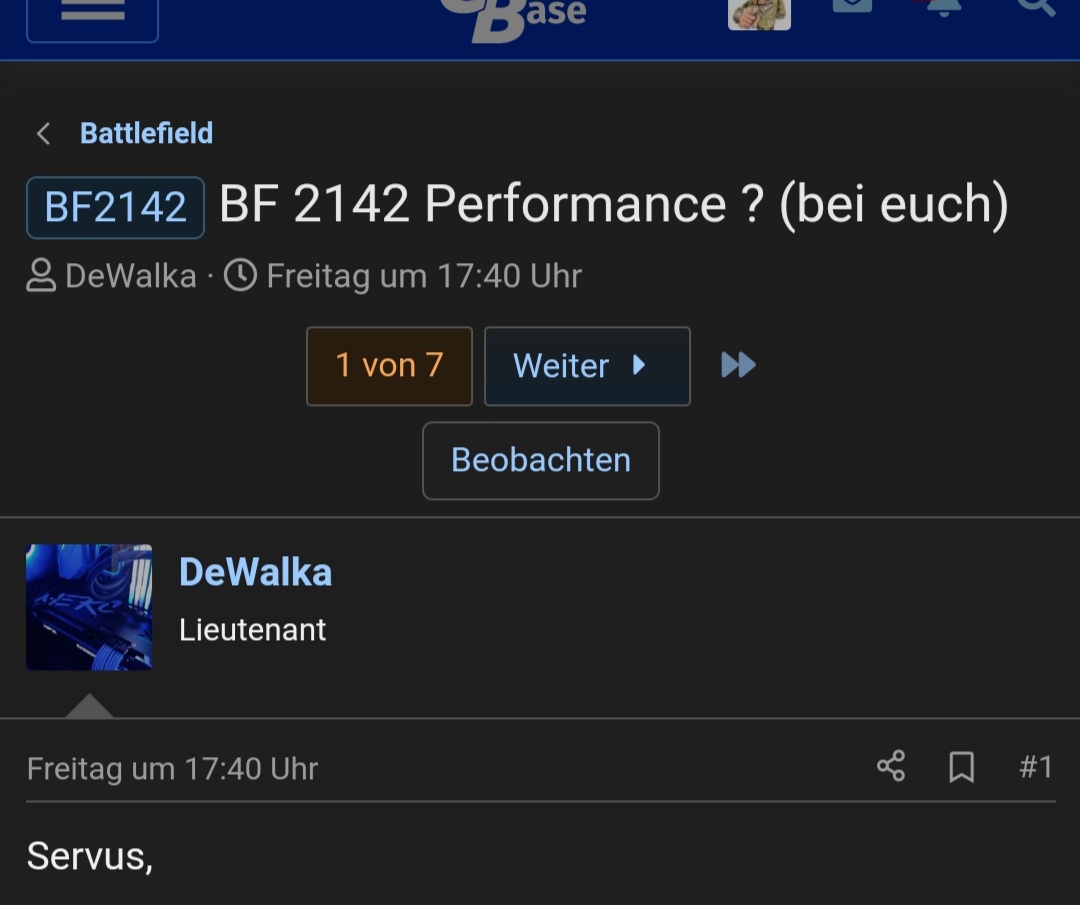
Task: Select the BF2142 prefix tag
Action: click(x=116, y=208)
